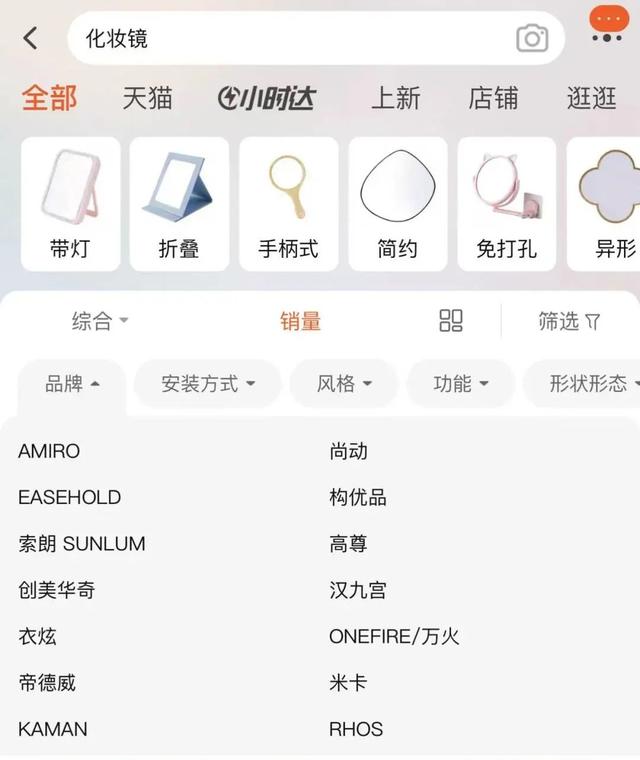Image resolution: width=640 pixels, height=760 pixels.
Task: Tap the 化妆镜 search box
Action: tap(290, 38)
